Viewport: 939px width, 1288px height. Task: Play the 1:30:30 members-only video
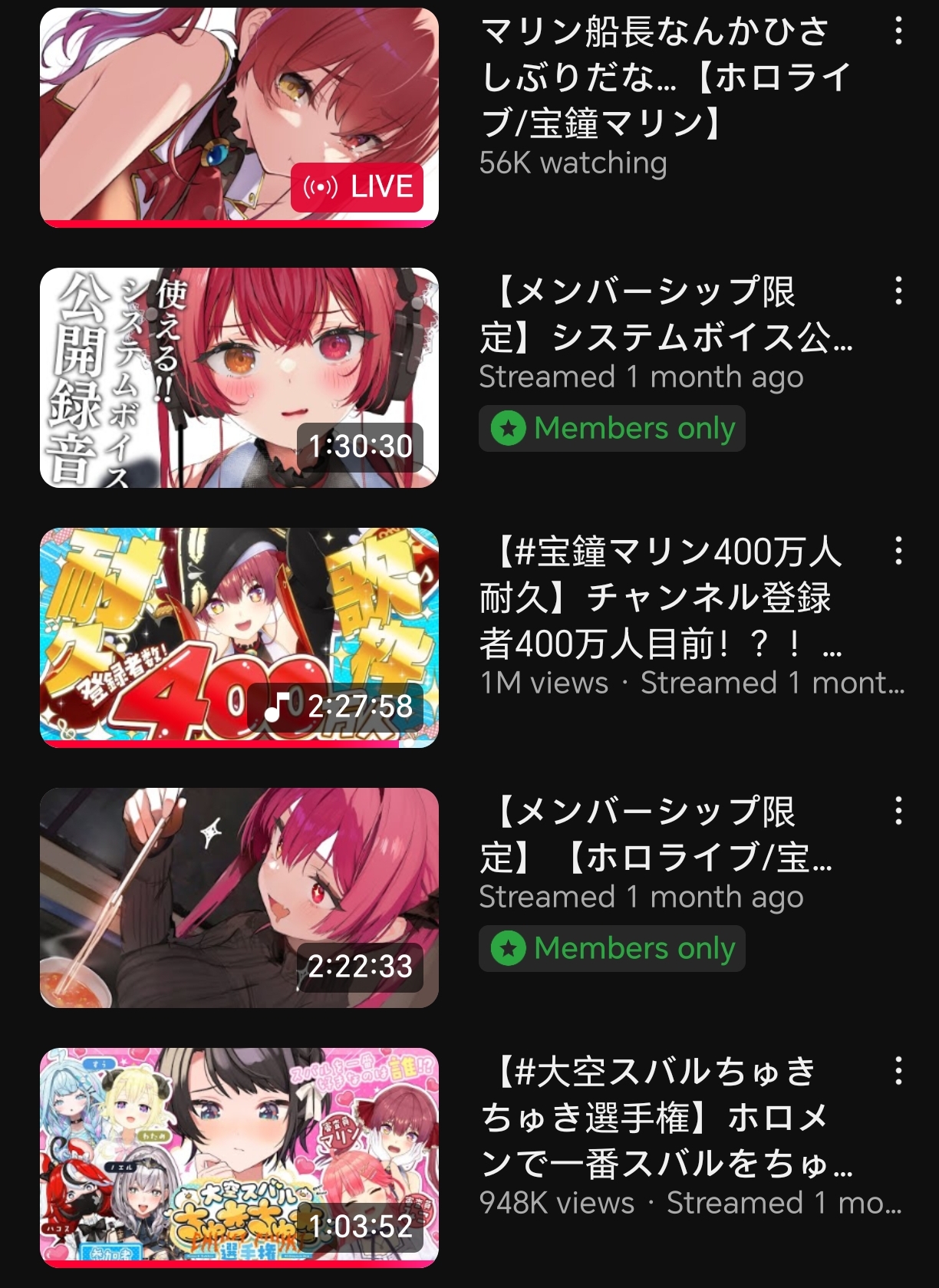click(239, 377)
